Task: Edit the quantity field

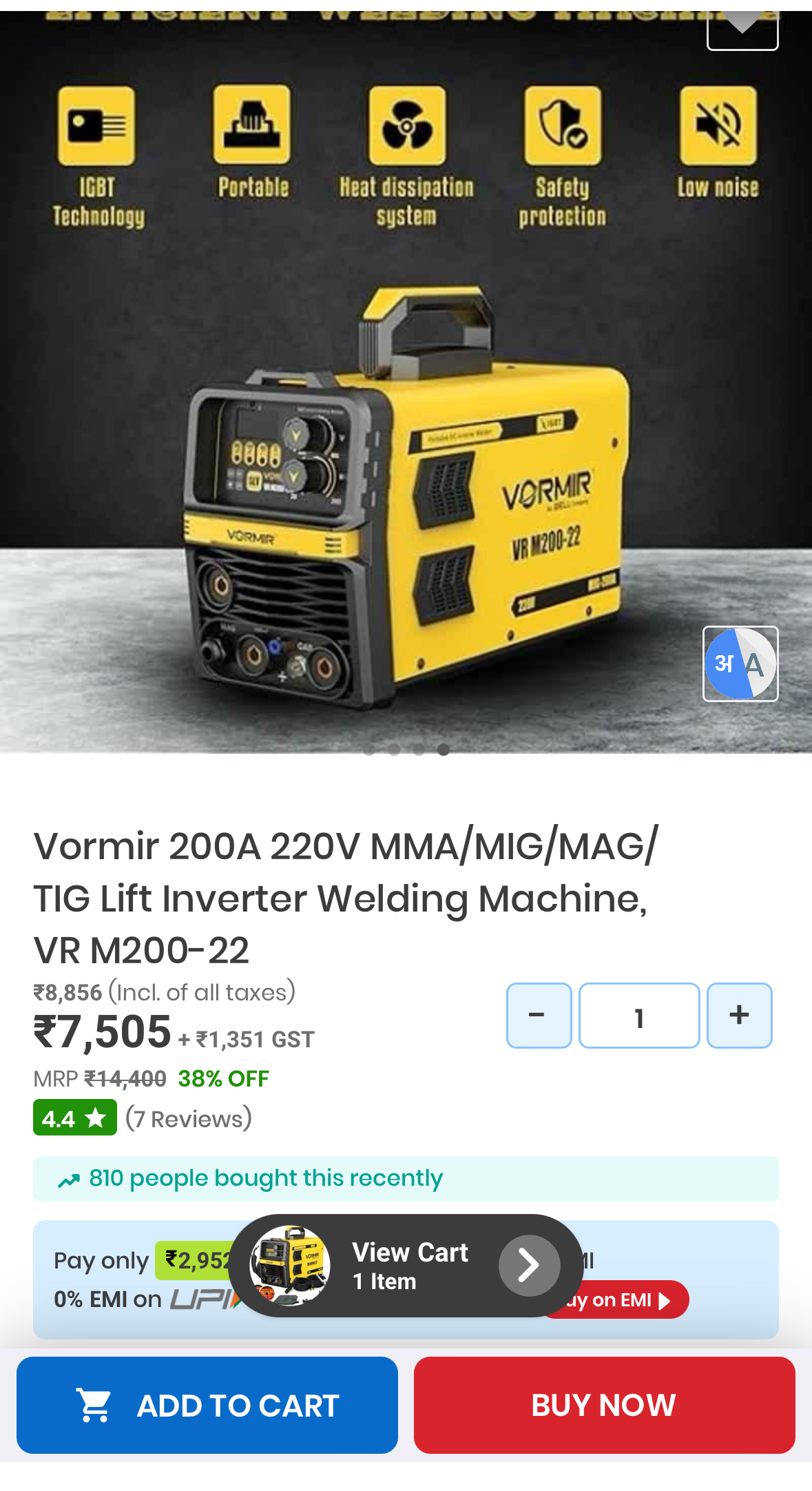Action: tap(639, 1016)
